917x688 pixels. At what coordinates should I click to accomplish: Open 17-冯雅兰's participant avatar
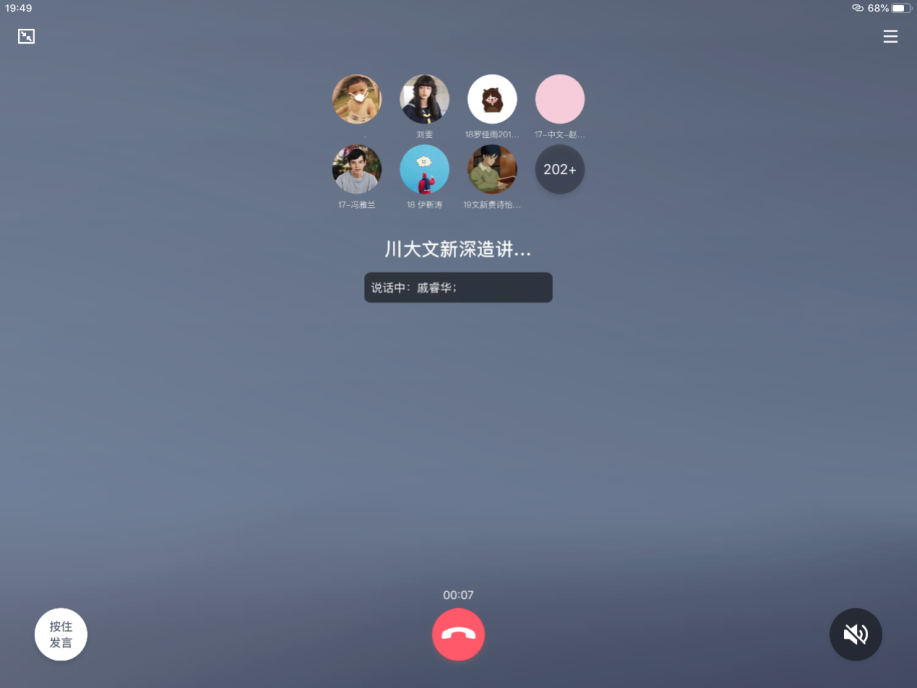[357, 169]
